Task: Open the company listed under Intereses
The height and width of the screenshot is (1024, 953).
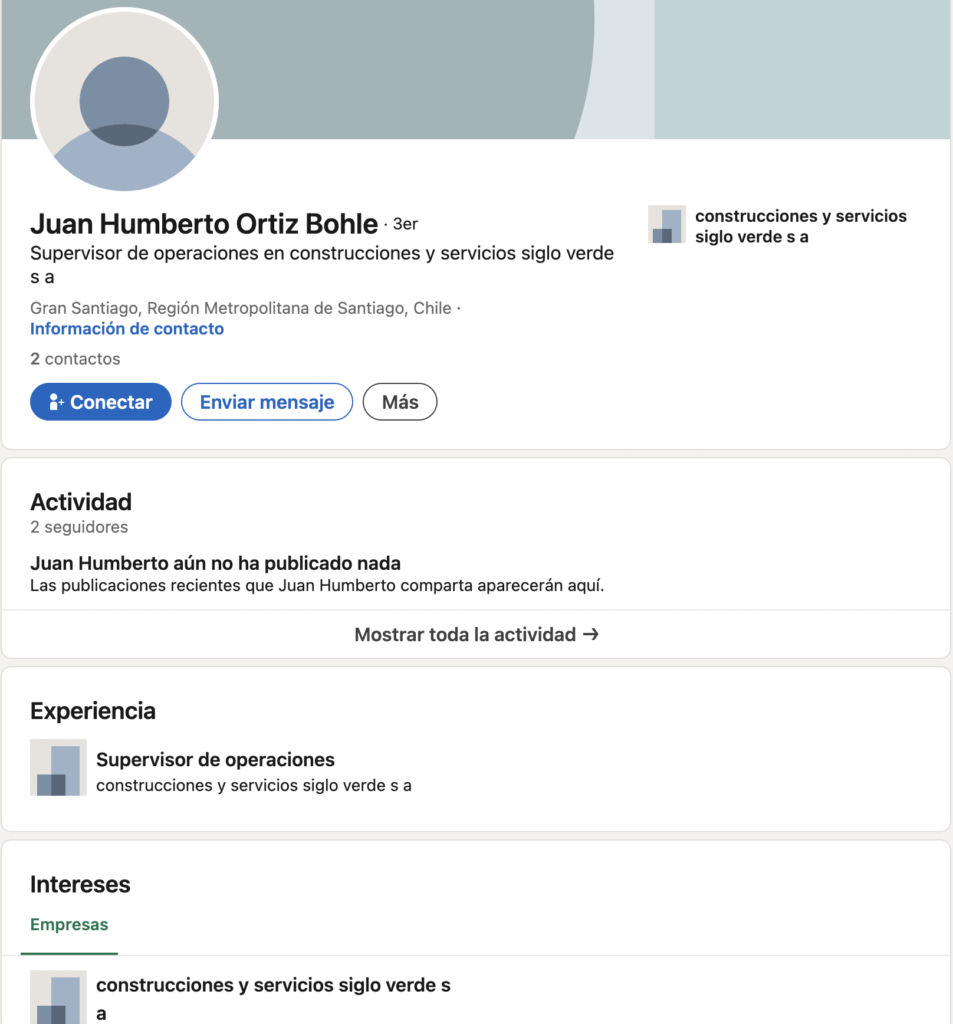Action: click(x=273, y=986)
